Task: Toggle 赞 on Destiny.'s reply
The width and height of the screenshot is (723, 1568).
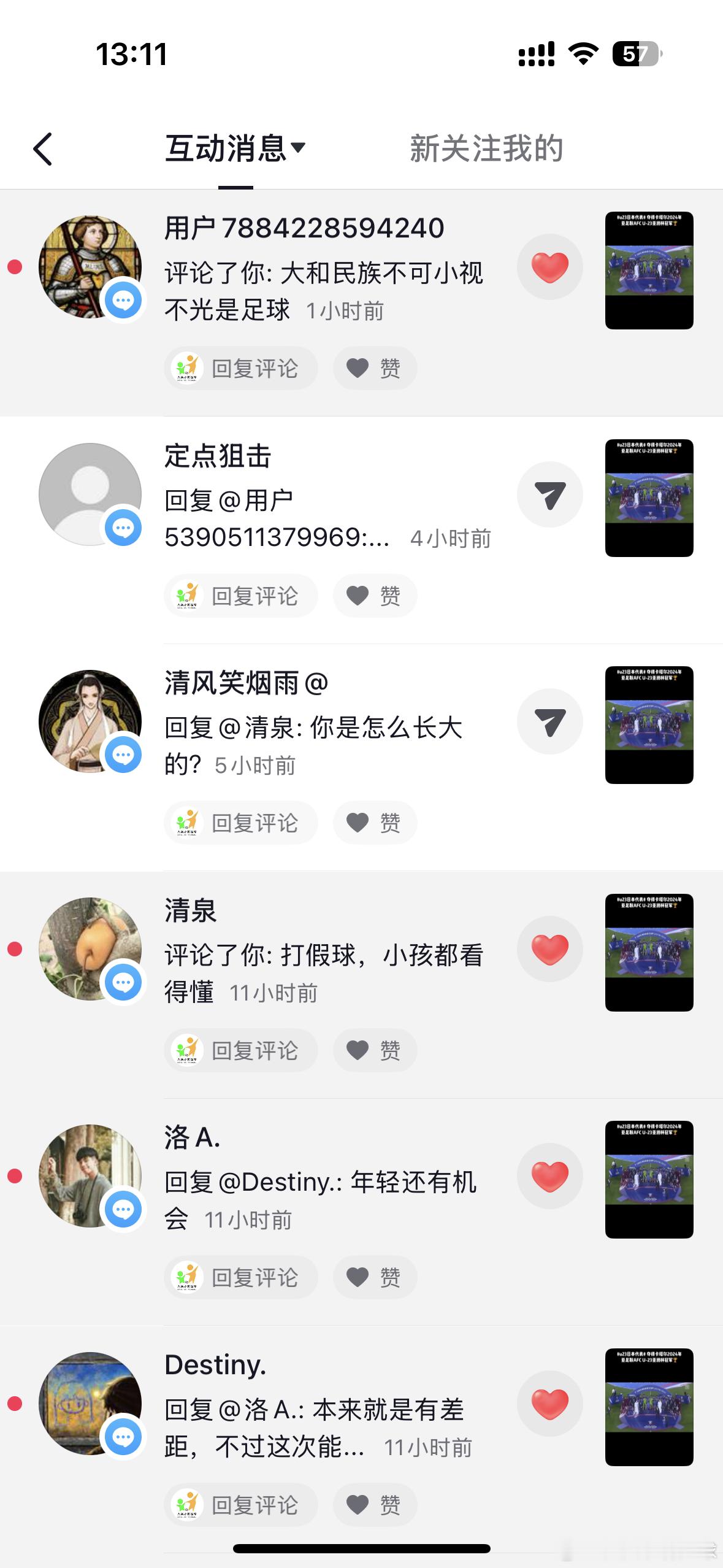Action: pyautogui.click(x=374, y=1504)
